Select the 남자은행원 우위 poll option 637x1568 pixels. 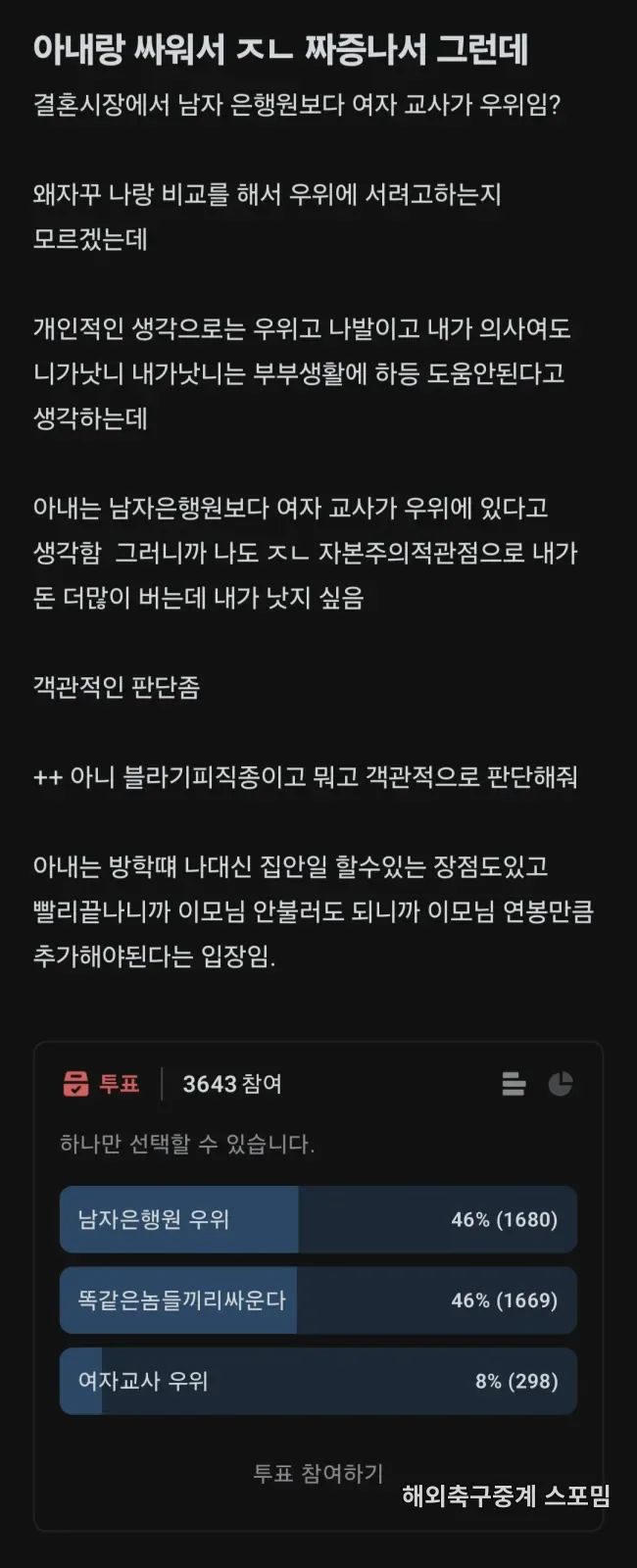pyautogui.click(x=318, y=1219)
